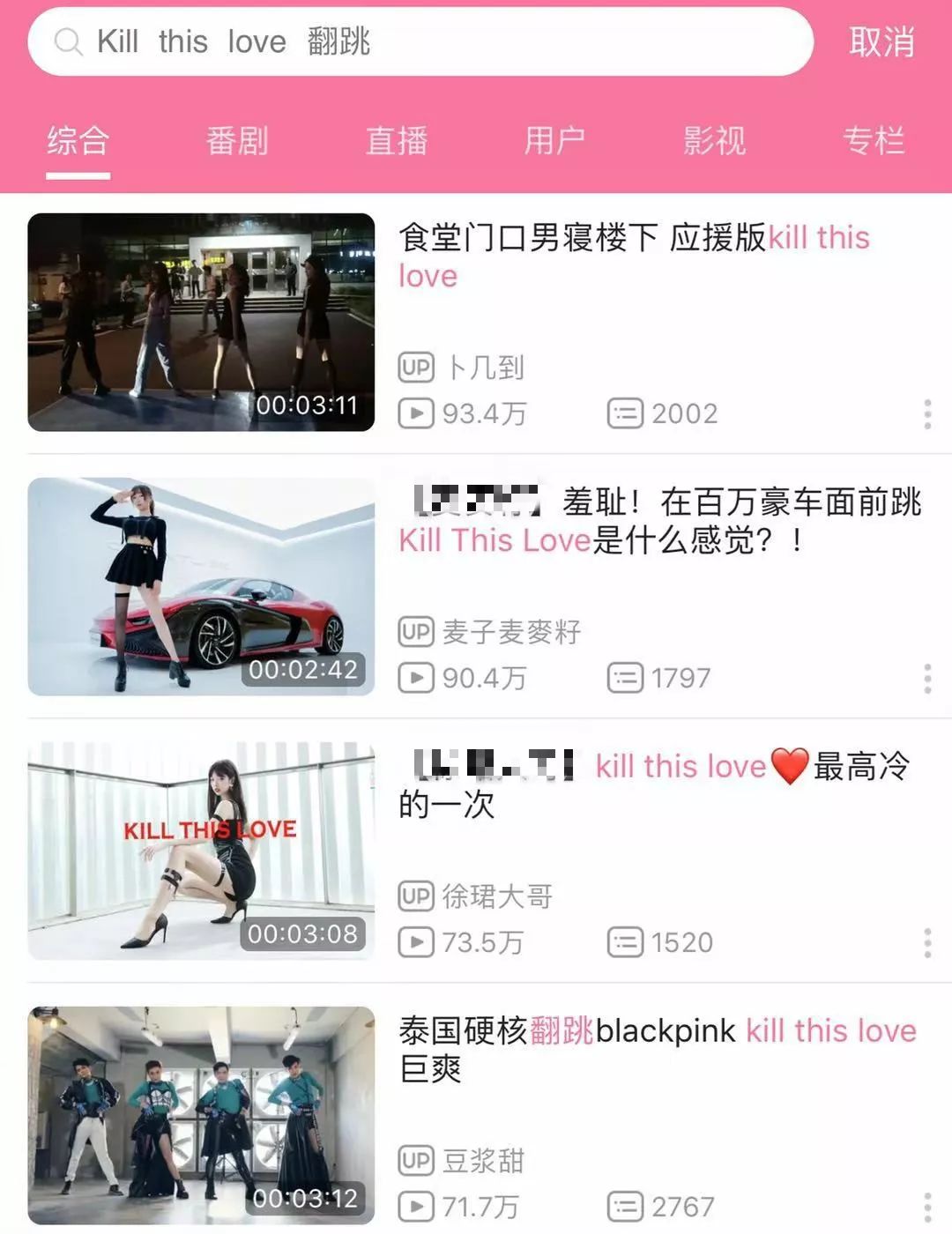Viewport: 952px width, 1234px height.
Task: Click the UP icon next to 卜几到
Action: 416,368
